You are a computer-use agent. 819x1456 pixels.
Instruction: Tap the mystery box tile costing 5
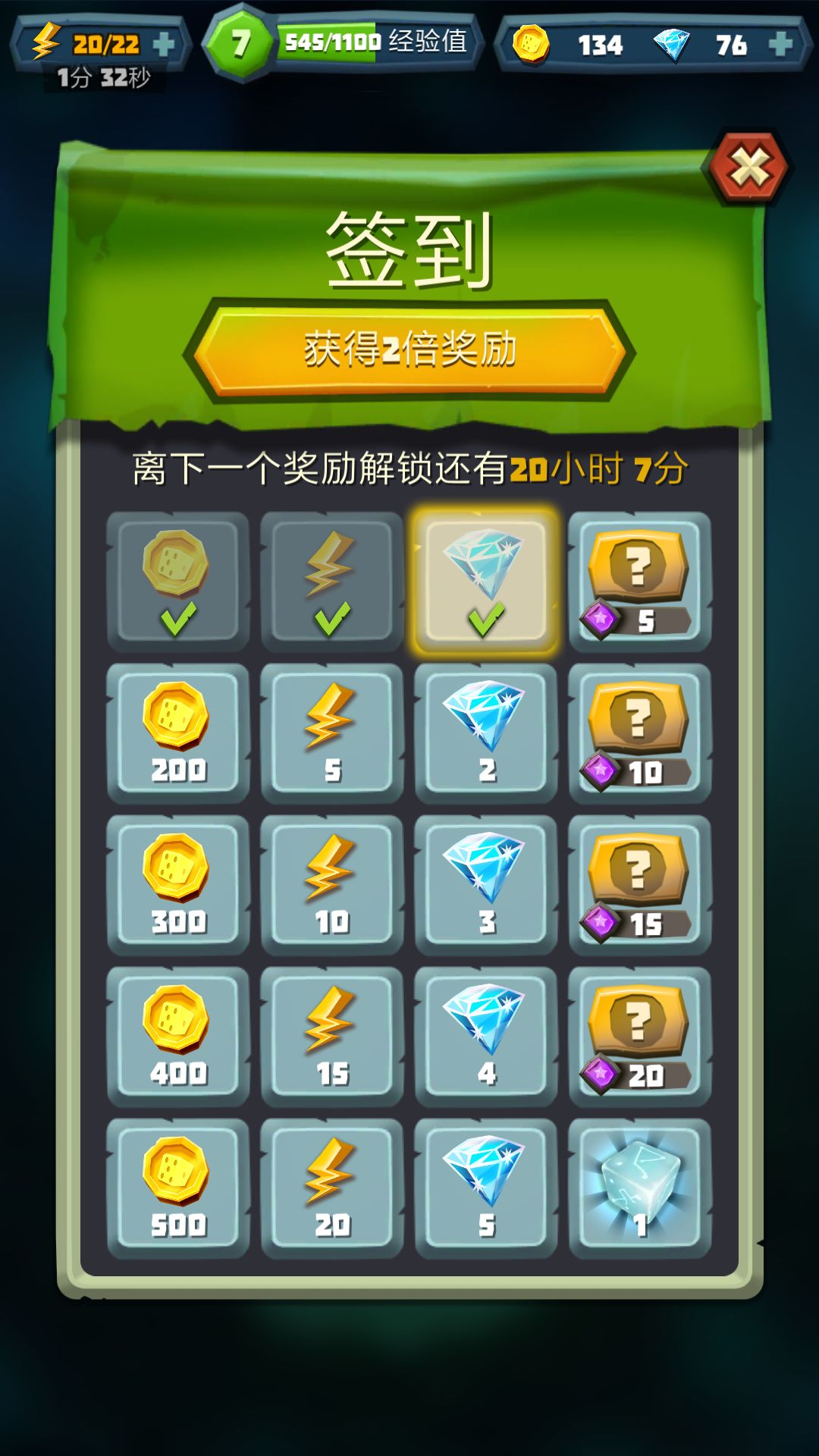click(639, 582)
